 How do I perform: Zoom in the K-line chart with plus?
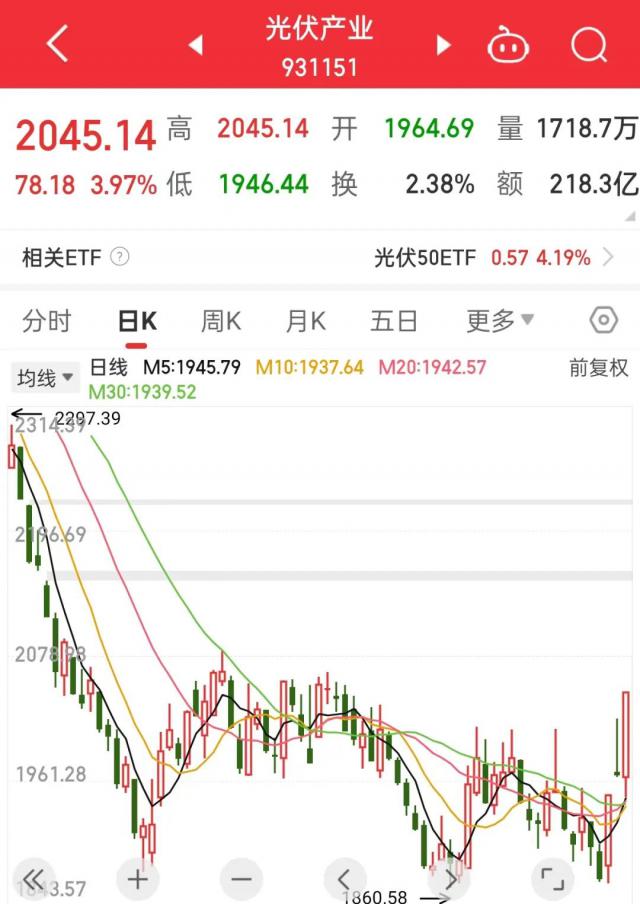[137, 878]
